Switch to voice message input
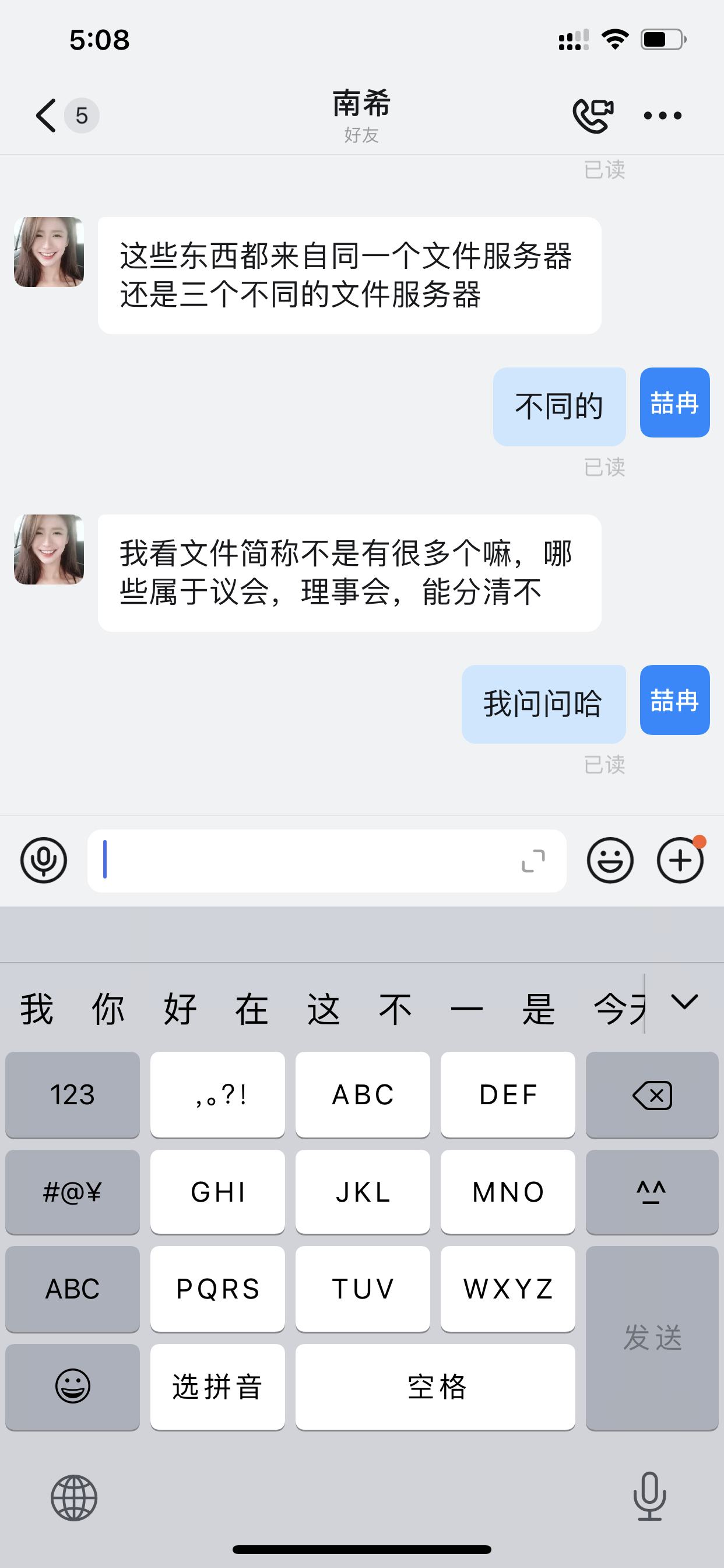724x1568 pixels. pos(44,860)
